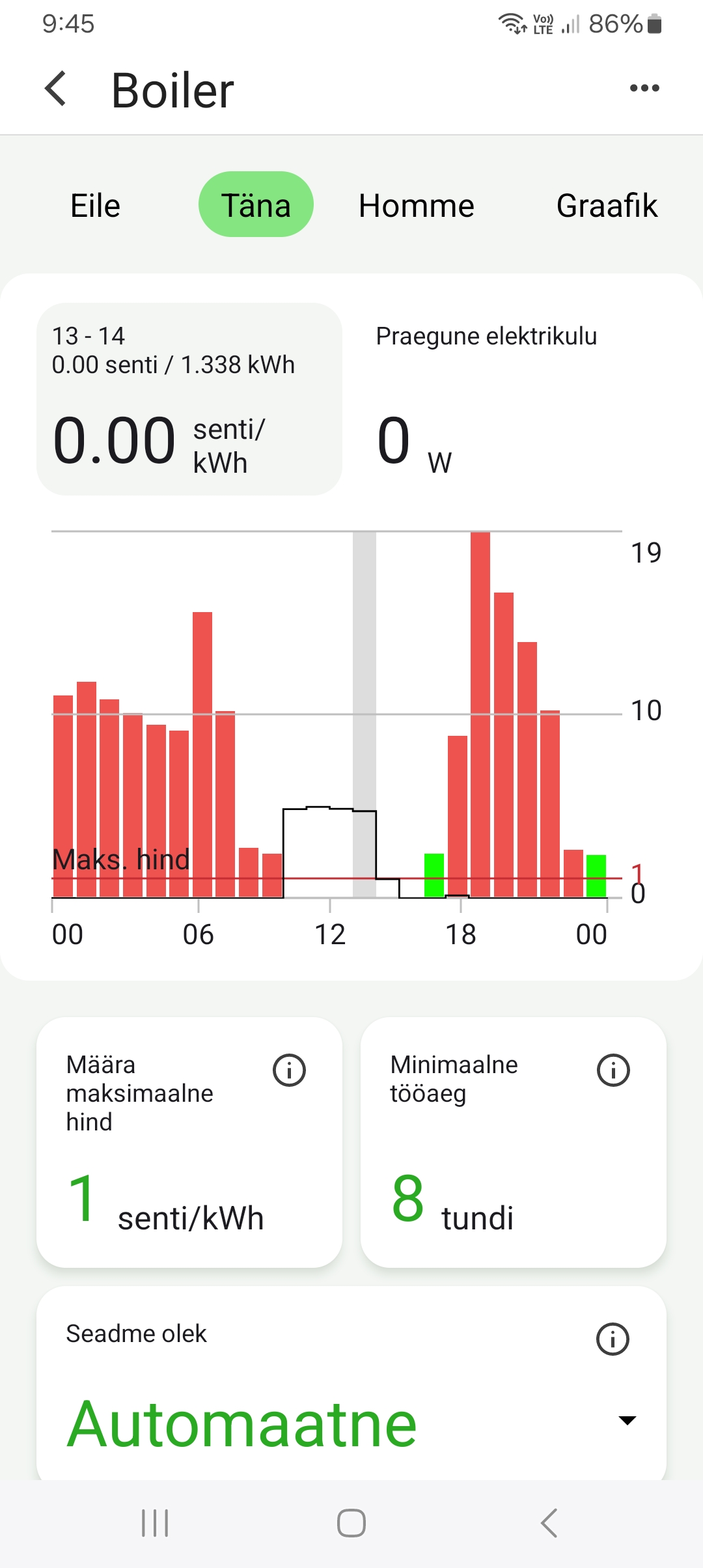Image resolution: width=703 pixels, height=1568 pixels.
Task: Open the Graafik view
Action: click(x=607, y=206)
